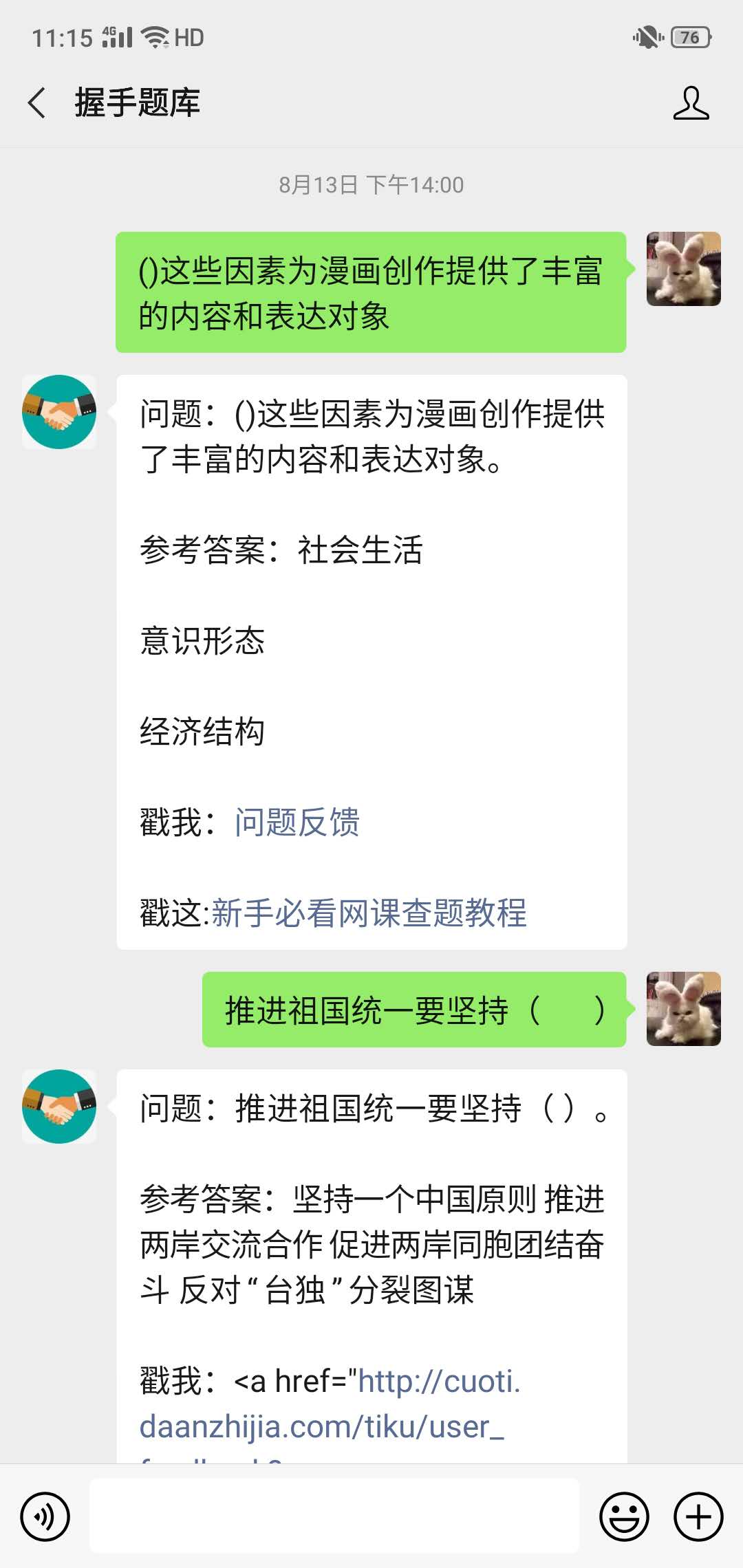Switch to voice input mode

pyautogui.click(x=45, y=1516)
